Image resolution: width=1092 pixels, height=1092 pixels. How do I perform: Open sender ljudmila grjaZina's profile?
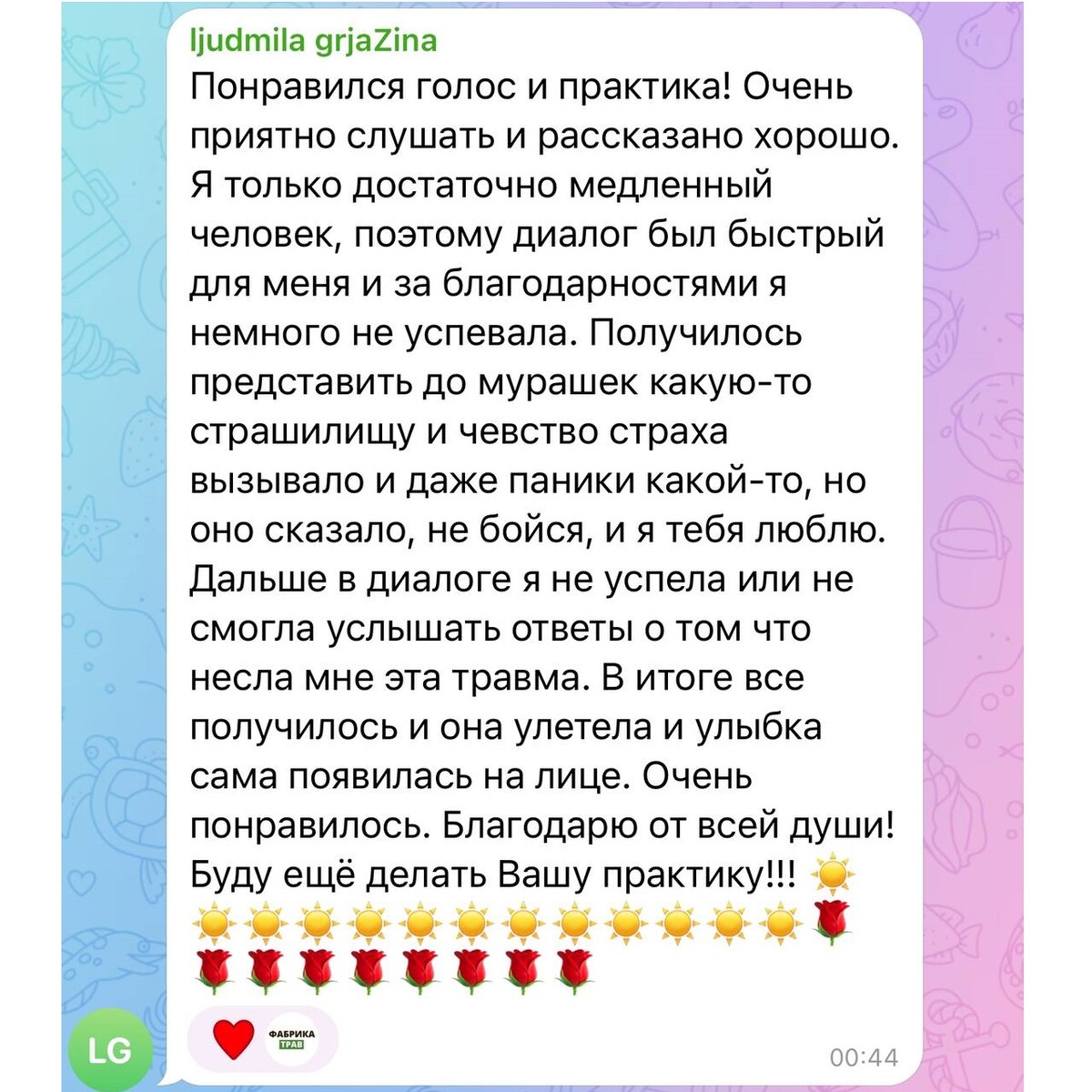point(312,40)
